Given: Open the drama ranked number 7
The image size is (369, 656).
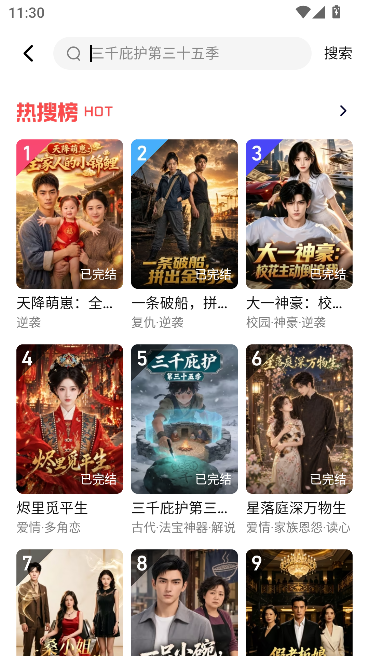Looking at the screenshot, I should click(69, 602).
